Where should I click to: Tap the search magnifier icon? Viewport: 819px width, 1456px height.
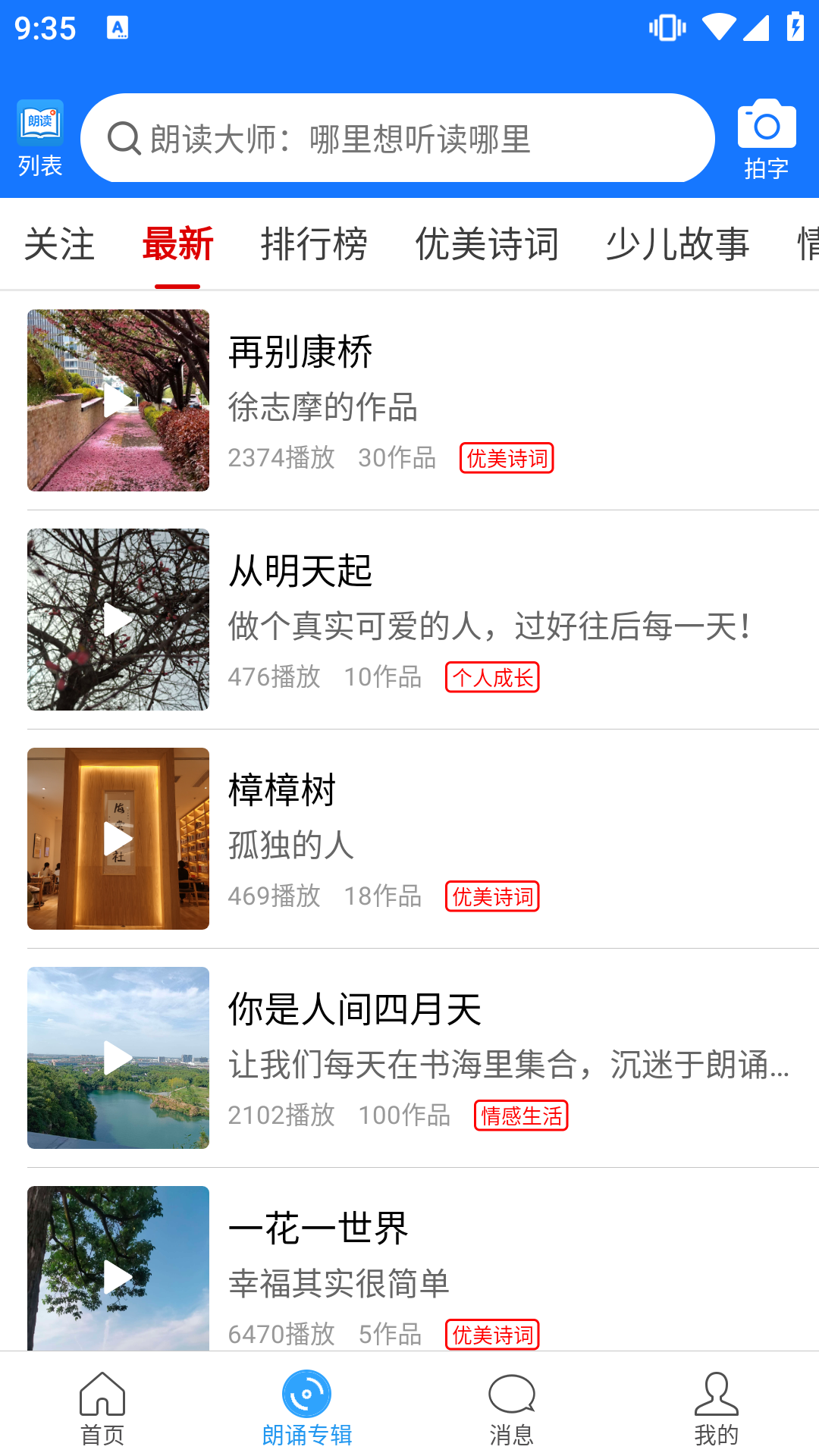124,138
